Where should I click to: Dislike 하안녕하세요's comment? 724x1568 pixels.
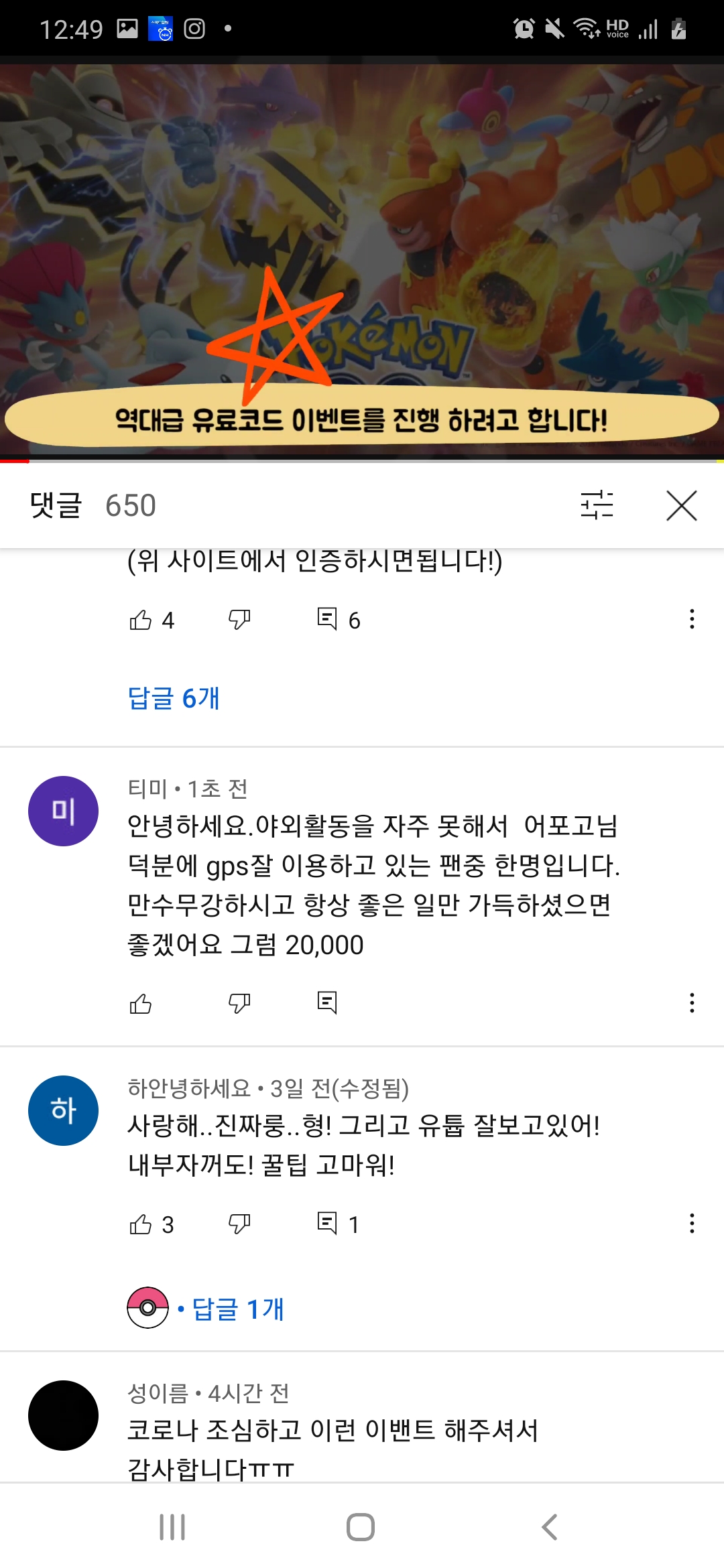coord(239,1224)
